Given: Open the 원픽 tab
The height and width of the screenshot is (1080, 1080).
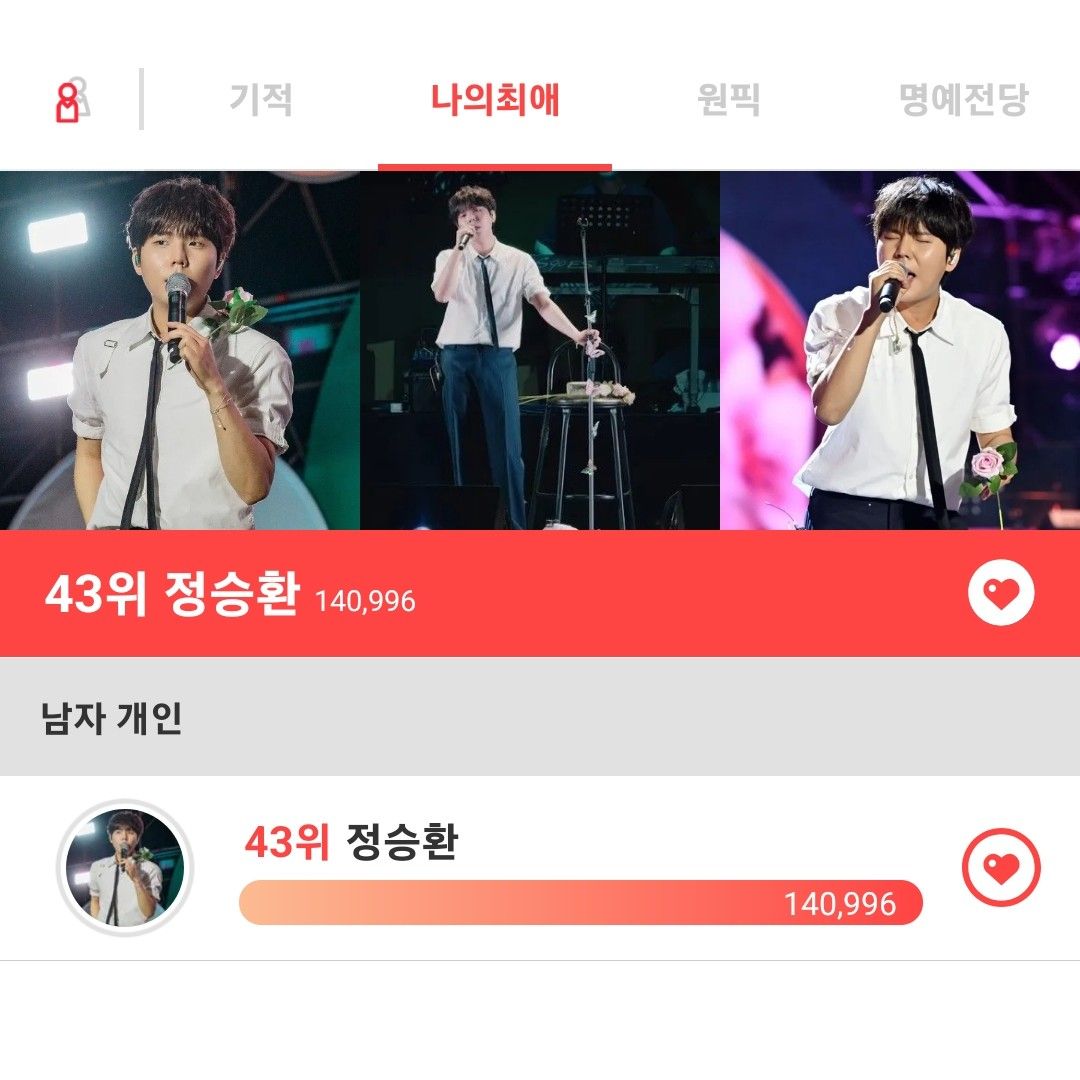Looking at the screenshot, I should pos(728,100).
